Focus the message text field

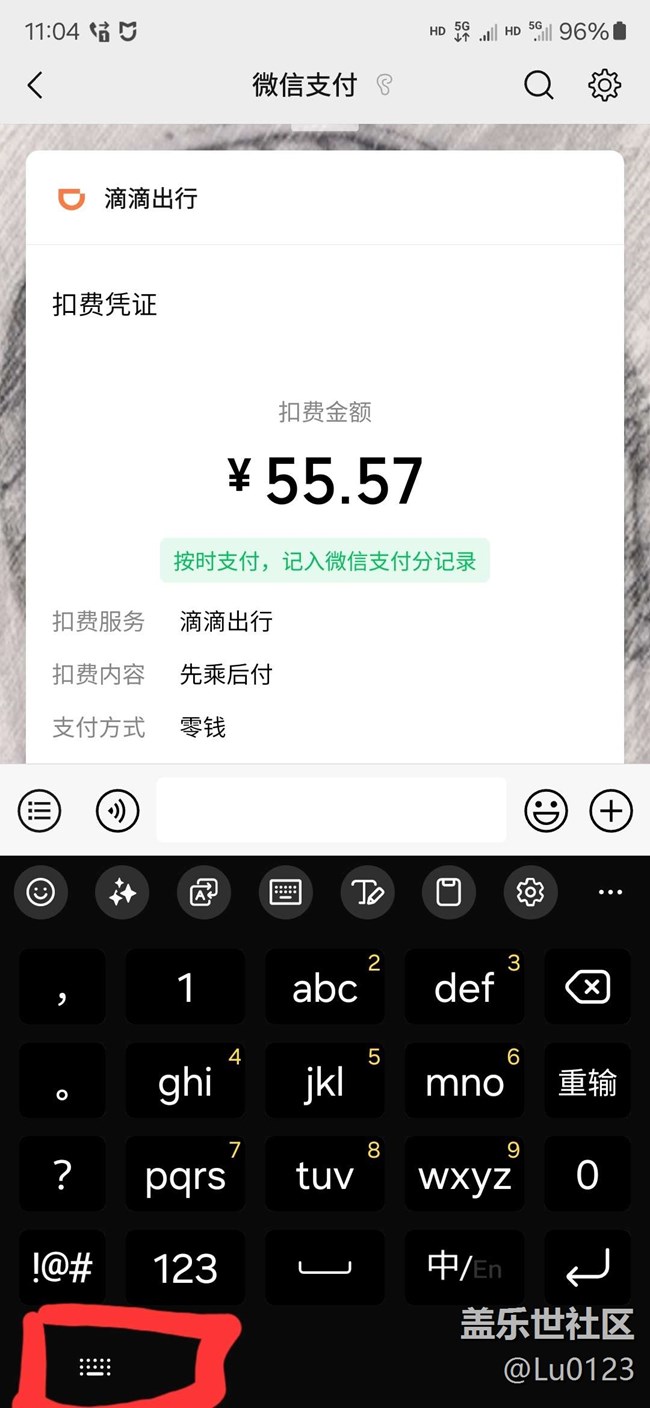(331, 810)
